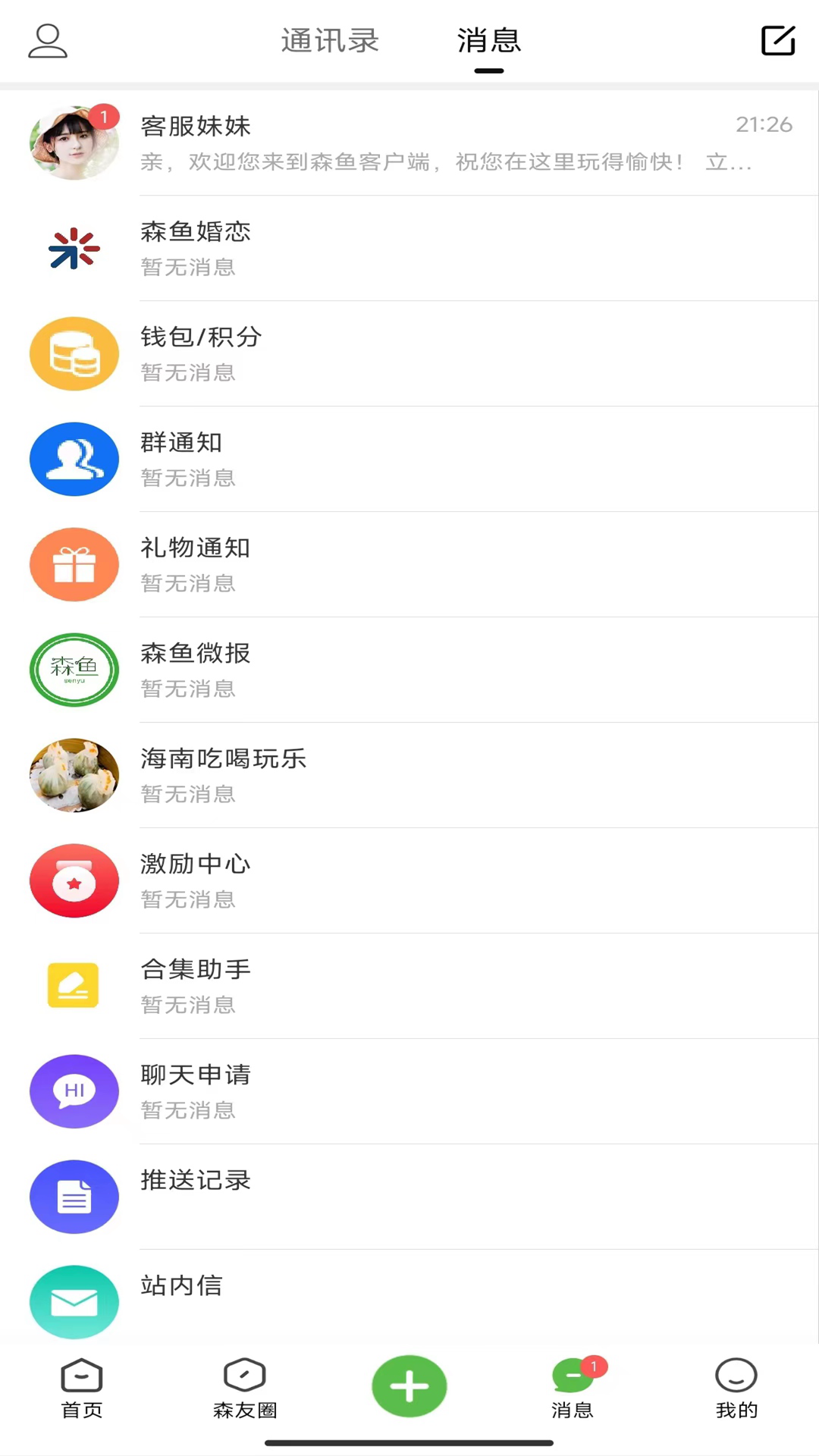Tap the 聊天申请 HI bubble icon

click(74, 1091)
